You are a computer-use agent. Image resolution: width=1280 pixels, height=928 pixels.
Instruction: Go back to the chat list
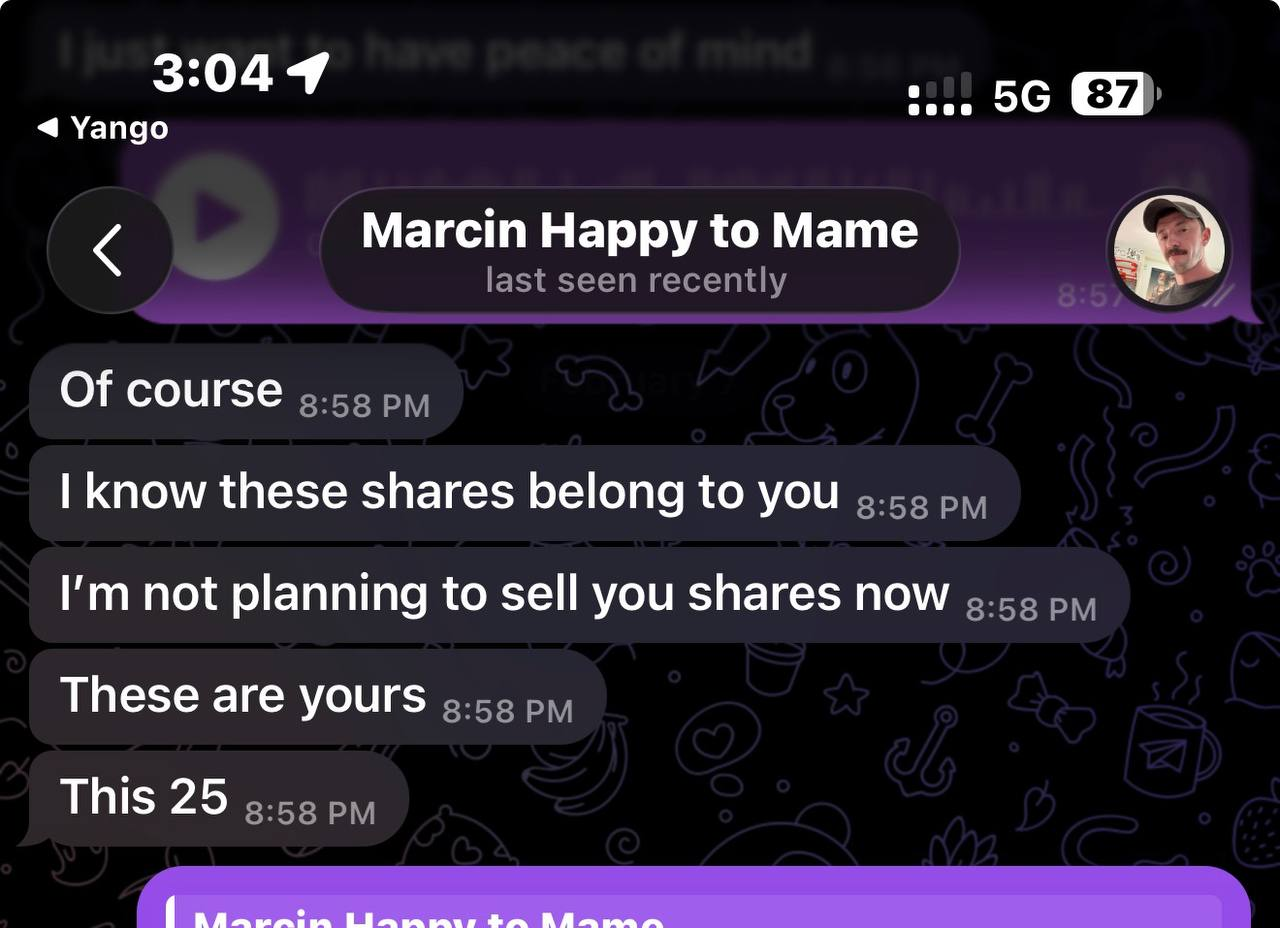[109, 250]
